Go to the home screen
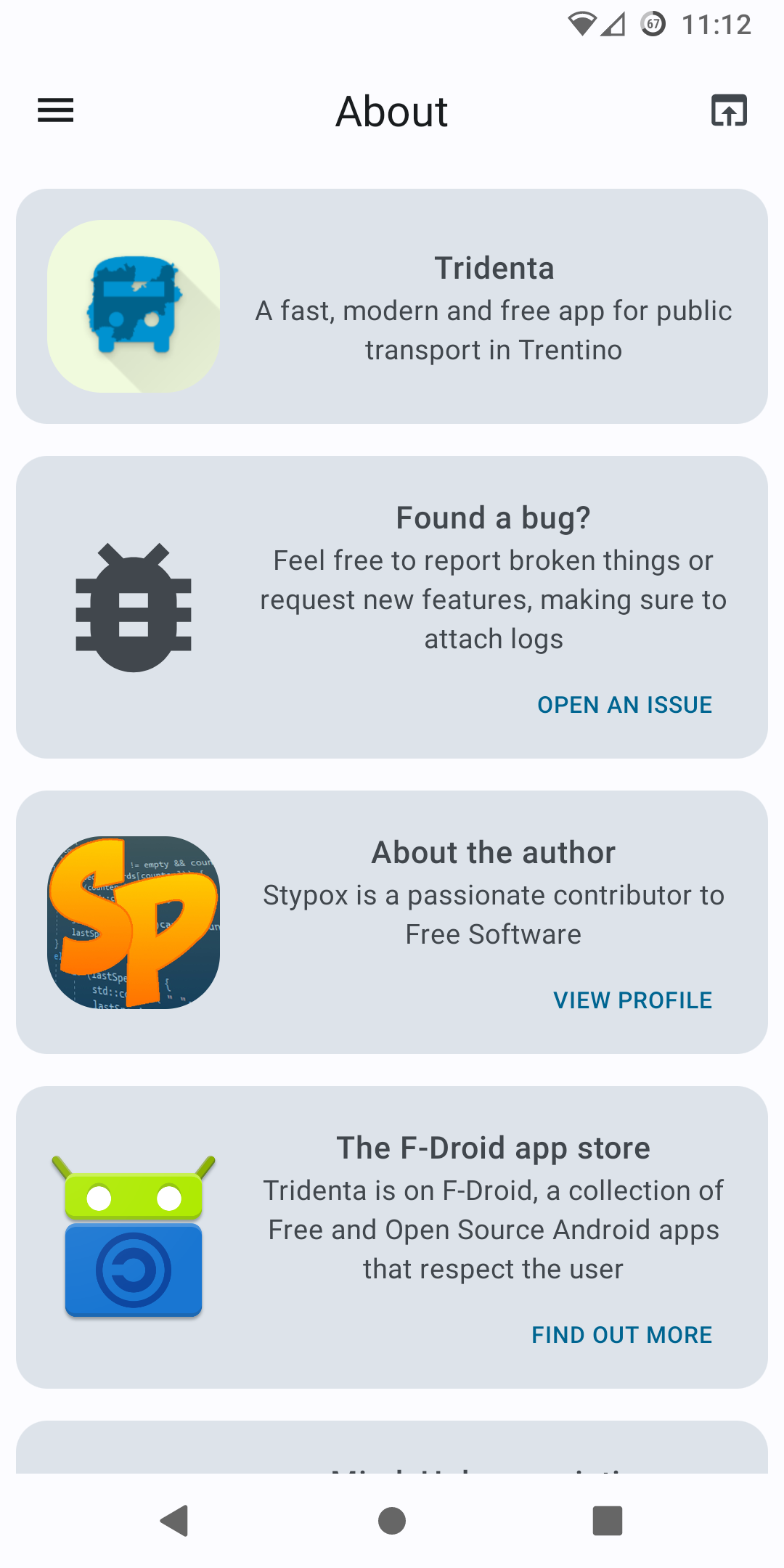Viewport: 784px width, 1568px height. (x=392, y=1521)
